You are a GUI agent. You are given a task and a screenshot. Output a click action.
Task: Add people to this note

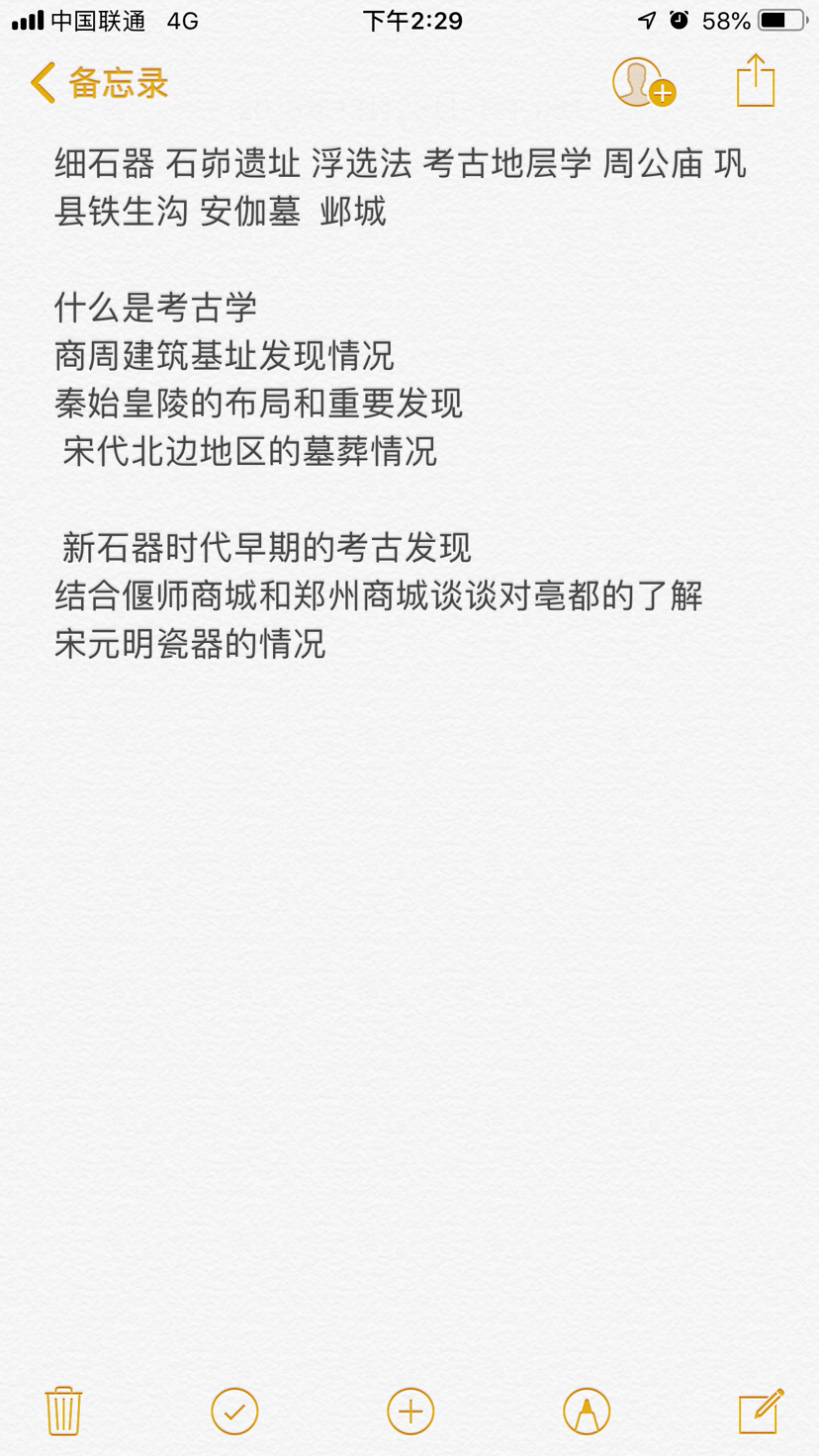[644, 82]
